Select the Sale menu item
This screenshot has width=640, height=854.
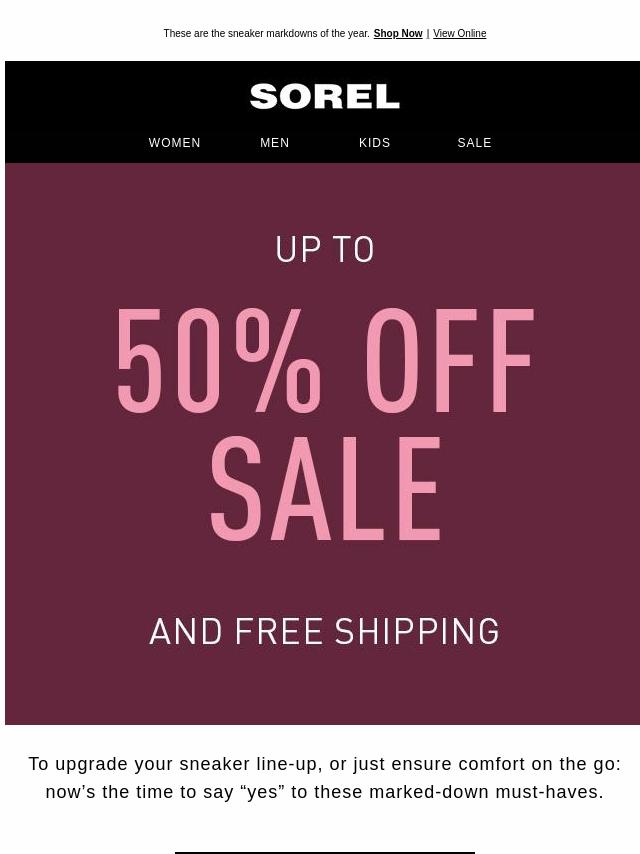[x=474, y=143]
